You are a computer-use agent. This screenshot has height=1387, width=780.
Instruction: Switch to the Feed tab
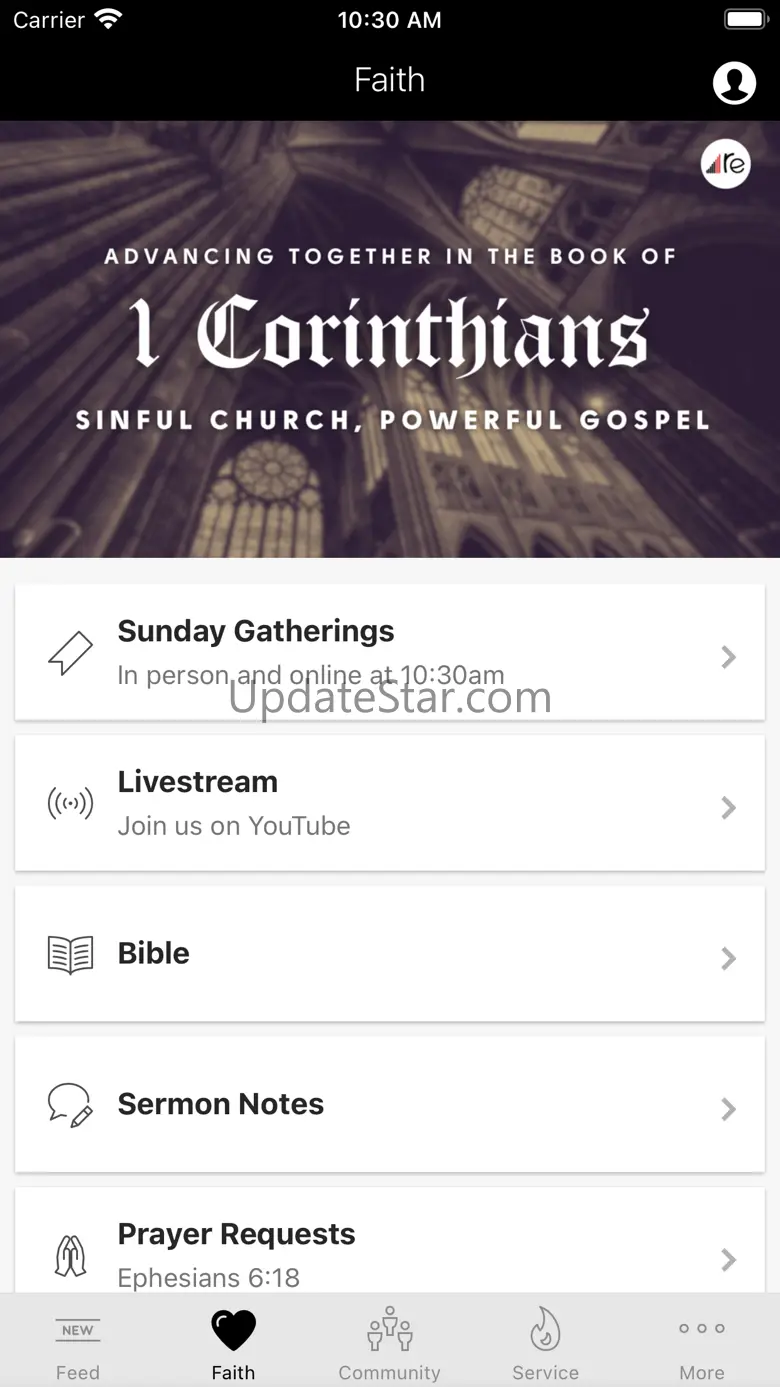[x=78, y=1343]
